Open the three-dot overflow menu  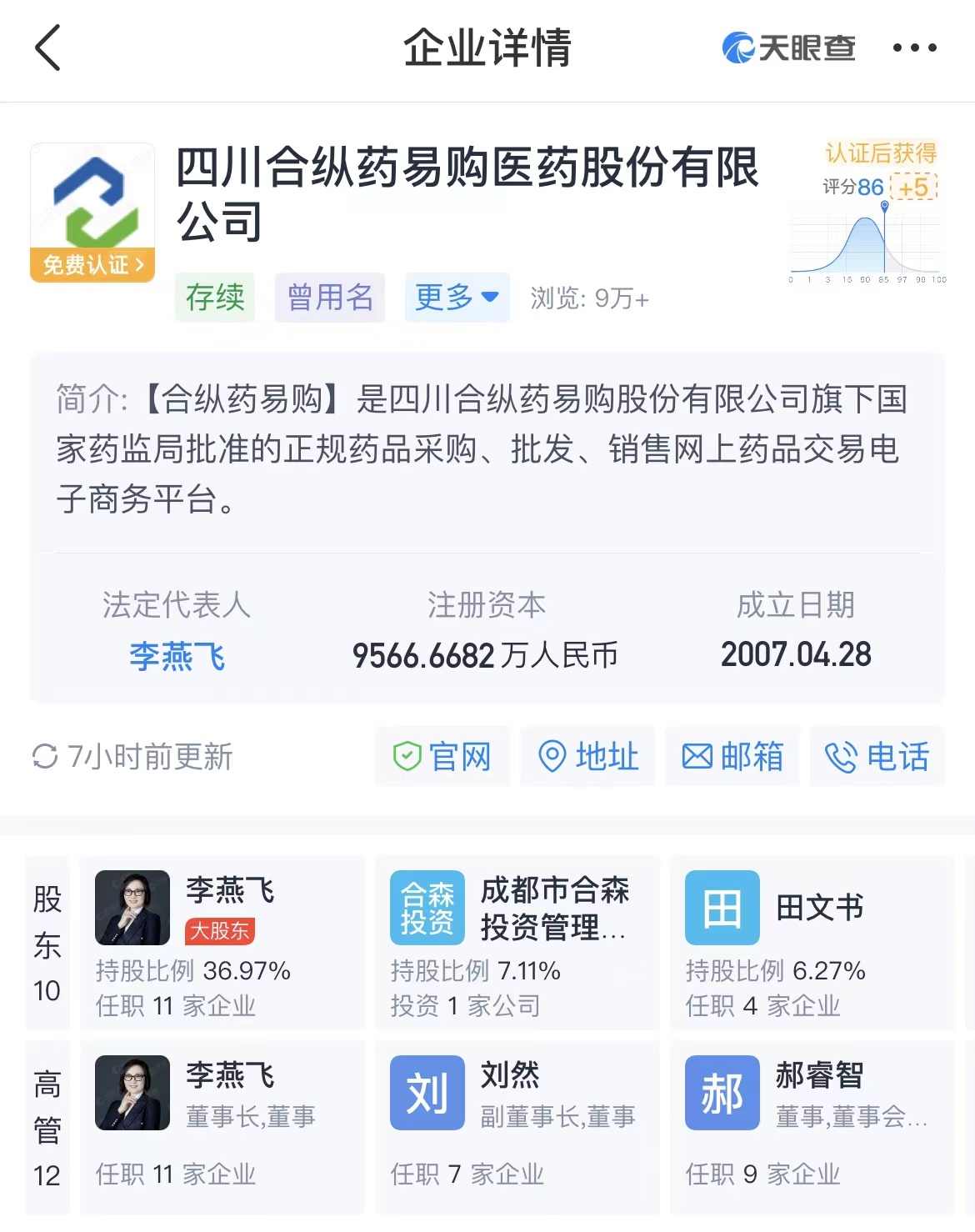click(x=914, y=48)
